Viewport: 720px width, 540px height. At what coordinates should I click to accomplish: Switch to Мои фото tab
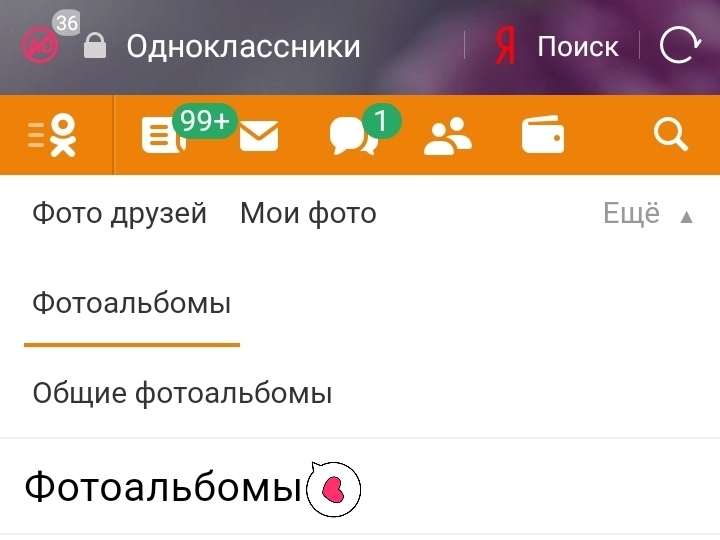point(308,213)
